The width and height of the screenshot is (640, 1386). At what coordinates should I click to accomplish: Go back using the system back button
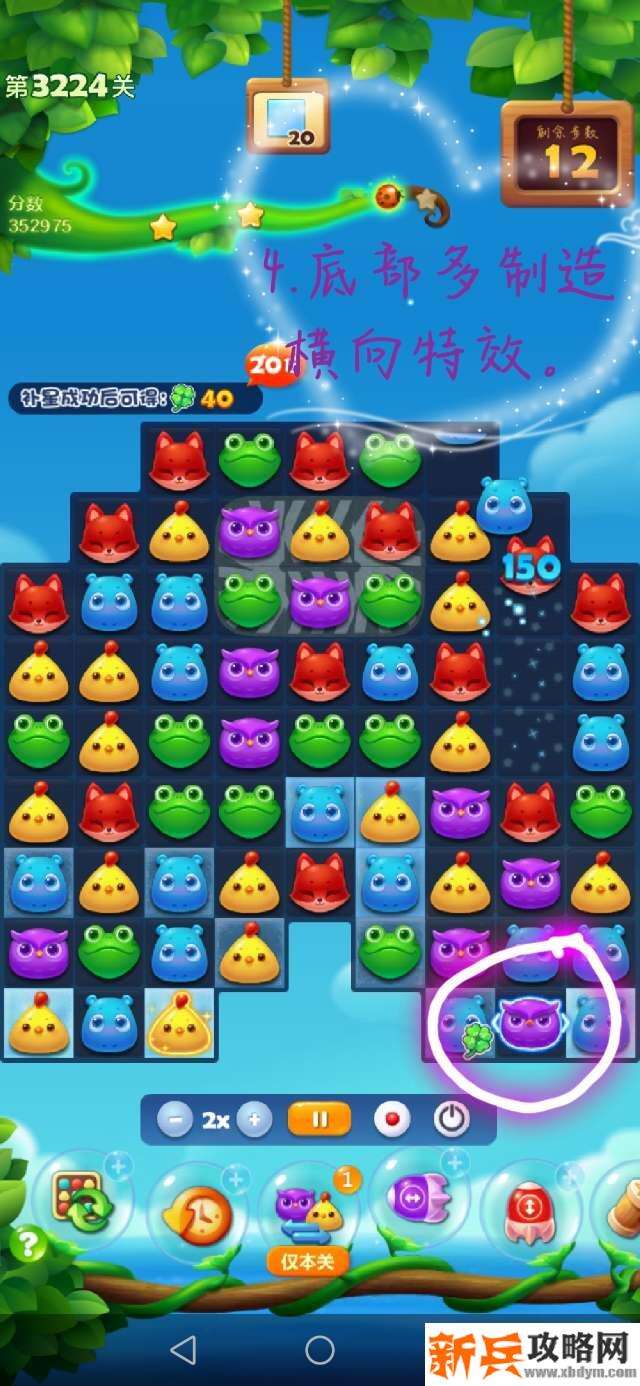183,1351
